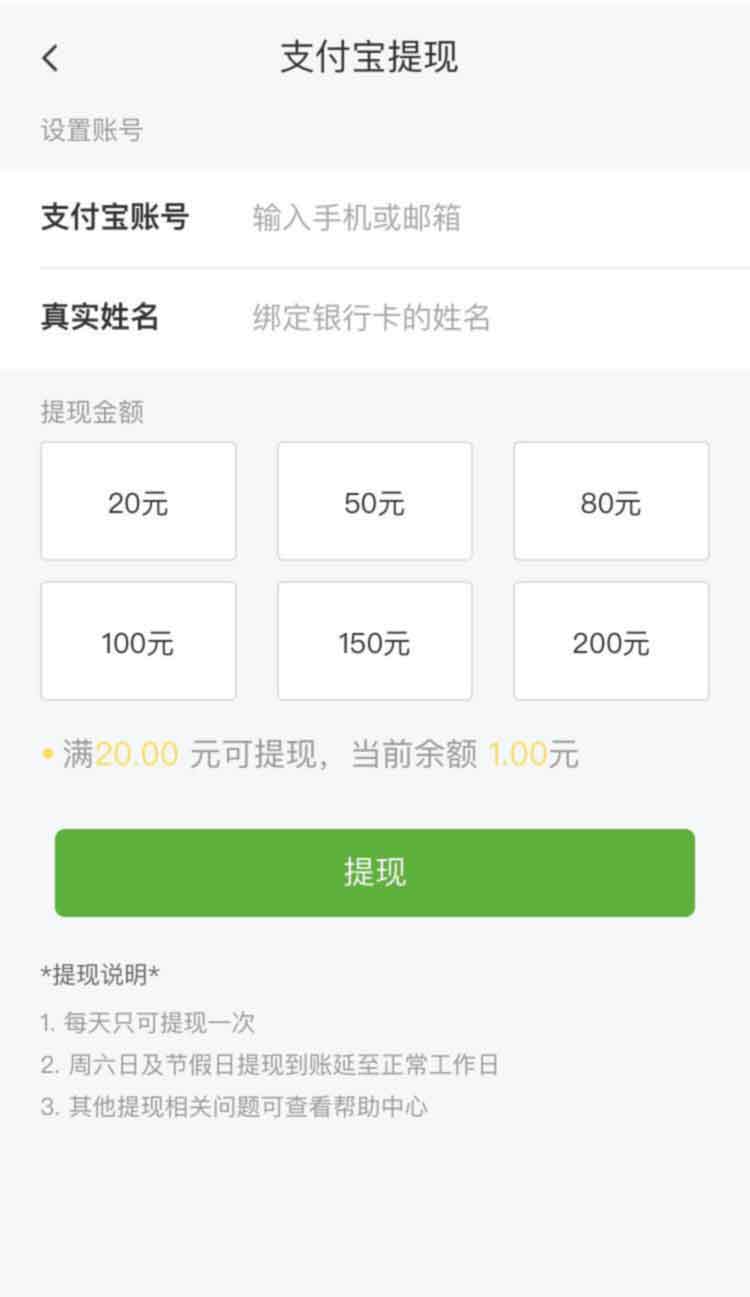Choose the 150元 amount tile
Image resolution: width=750 pixels, height=1297 pixels.
click(374, 641)
